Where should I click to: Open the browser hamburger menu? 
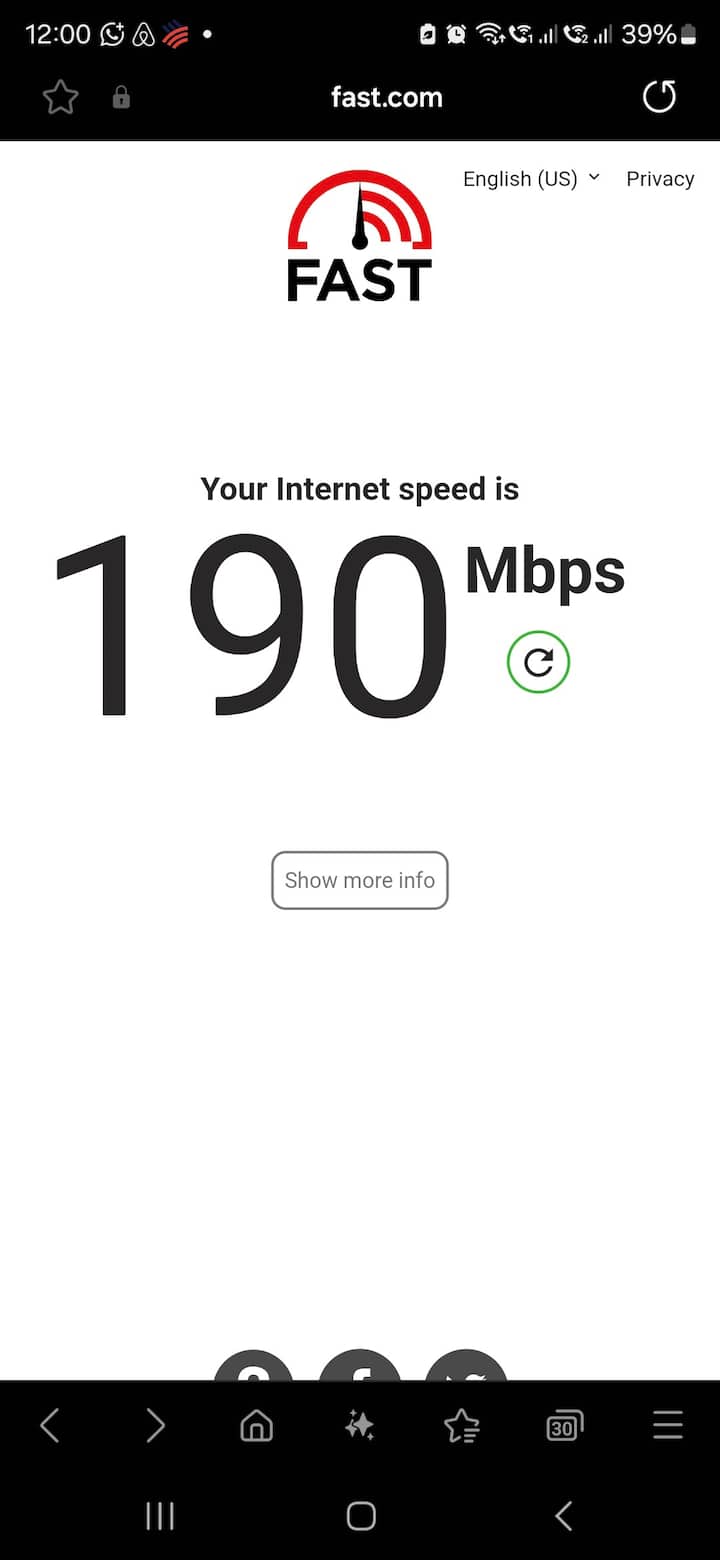[x=667, y=1425]
